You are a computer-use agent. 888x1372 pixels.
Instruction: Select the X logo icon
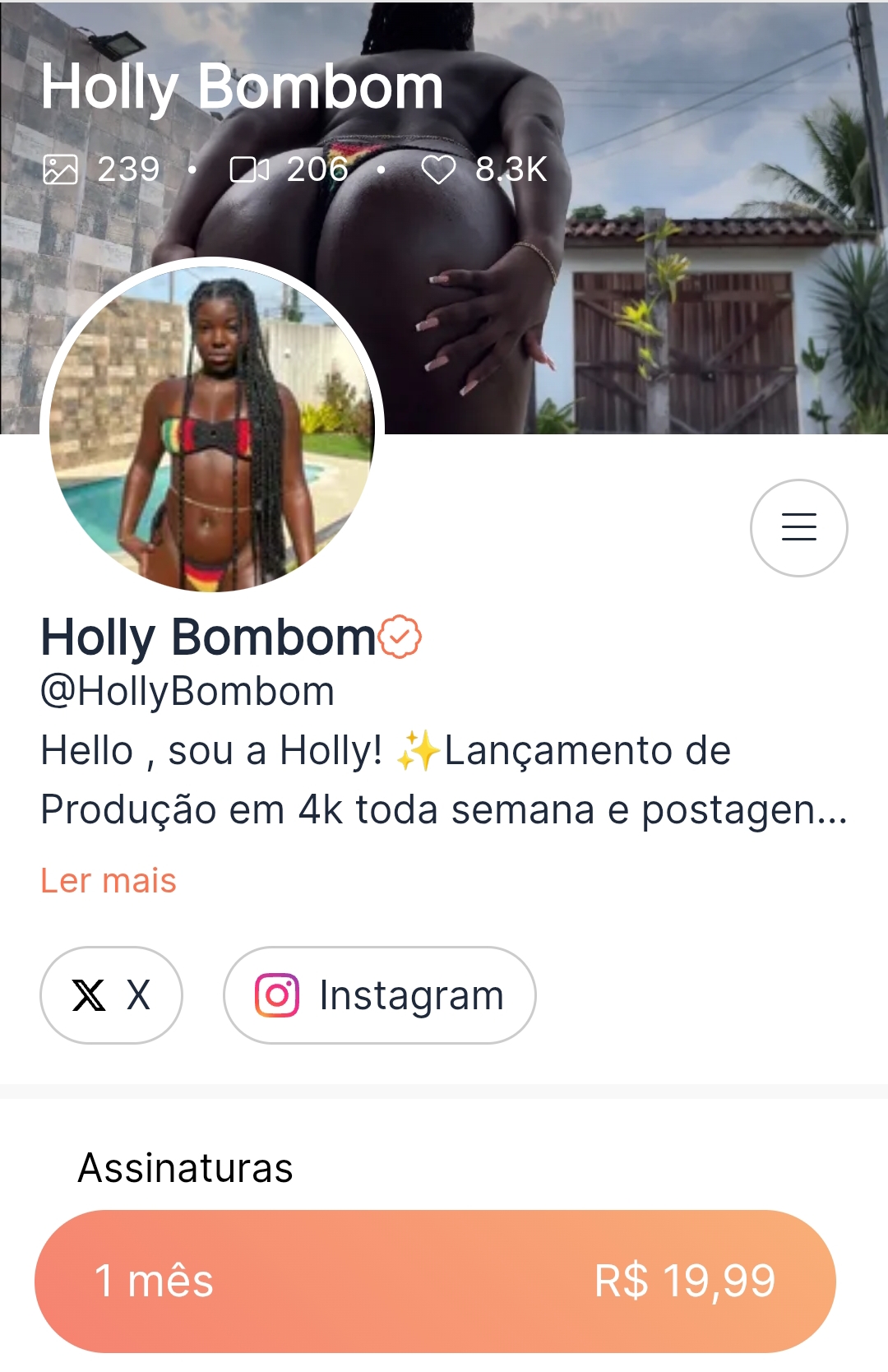tap(87, 994)
